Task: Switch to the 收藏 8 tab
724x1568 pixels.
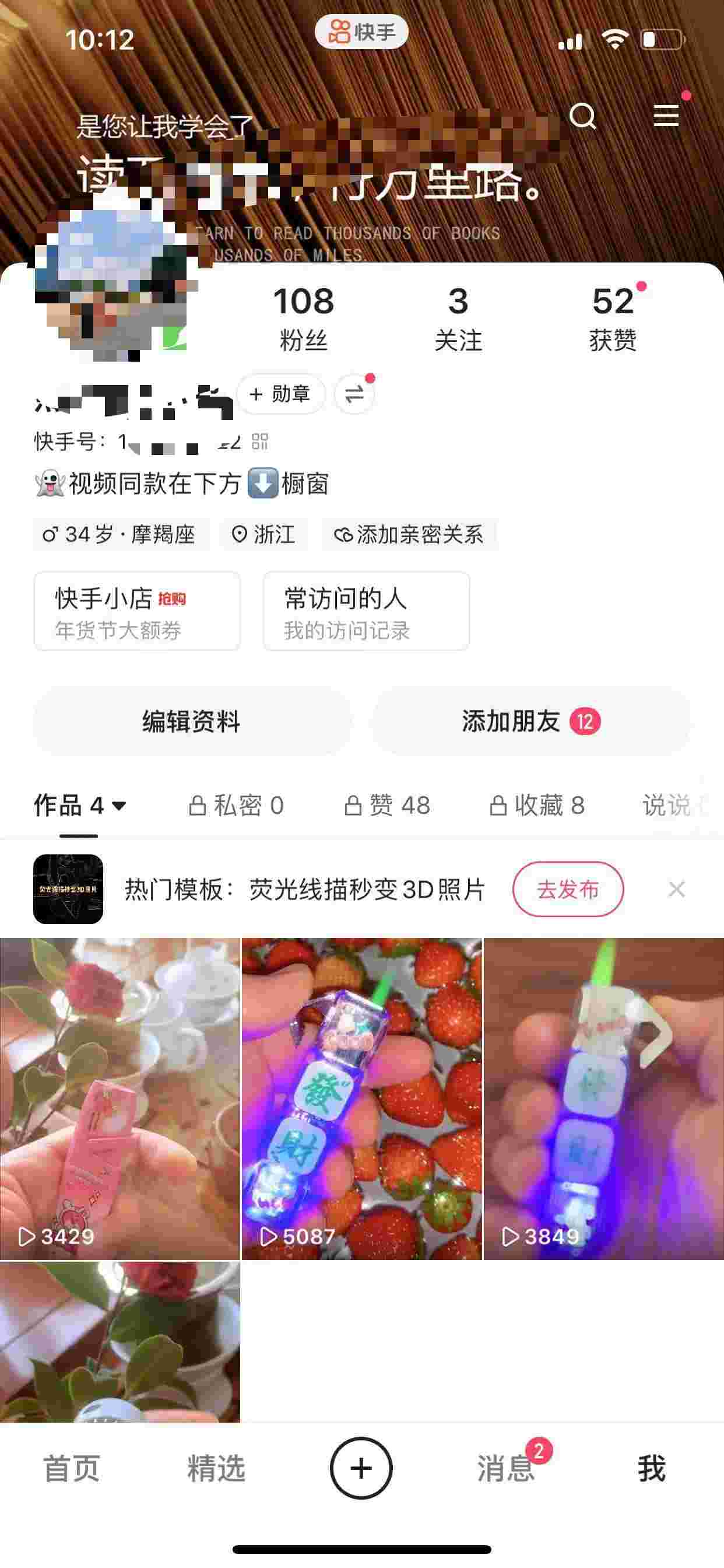Action: point(537,806)
